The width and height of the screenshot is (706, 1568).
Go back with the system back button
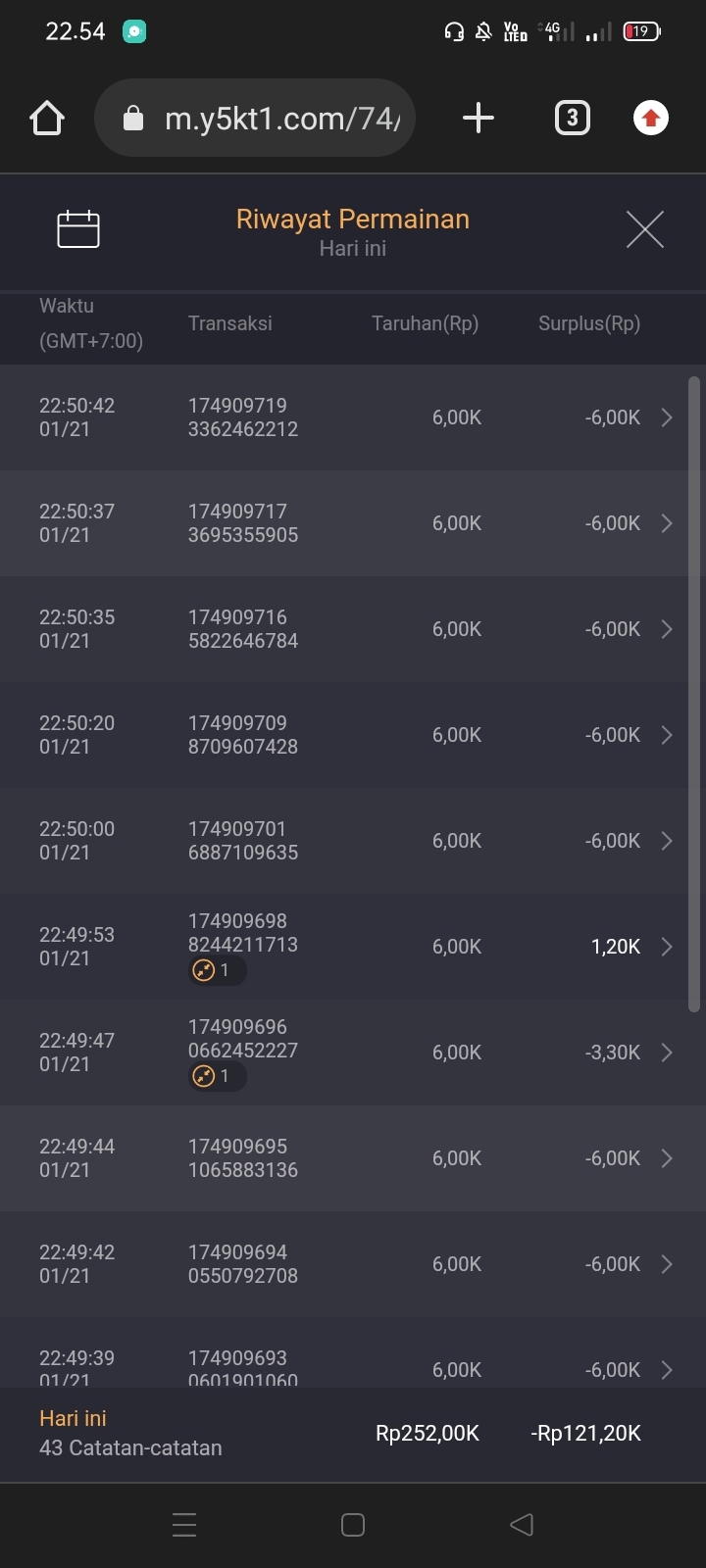click(x=522, y=1525)
